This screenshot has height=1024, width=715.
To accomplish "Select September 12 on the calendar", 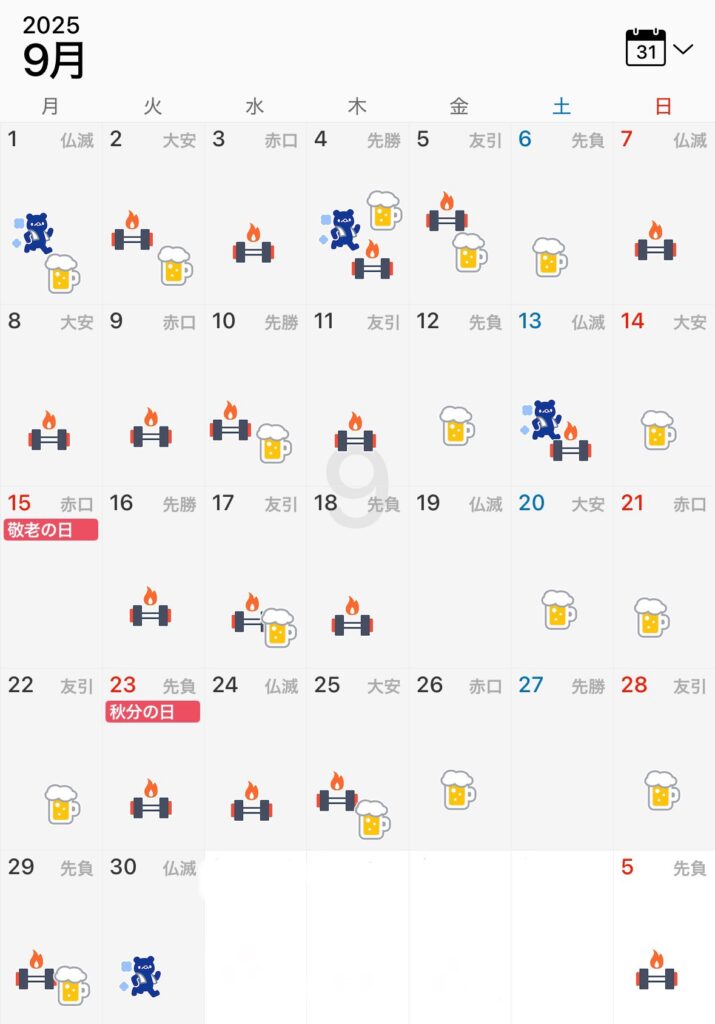I will click(x=459, y=395).
